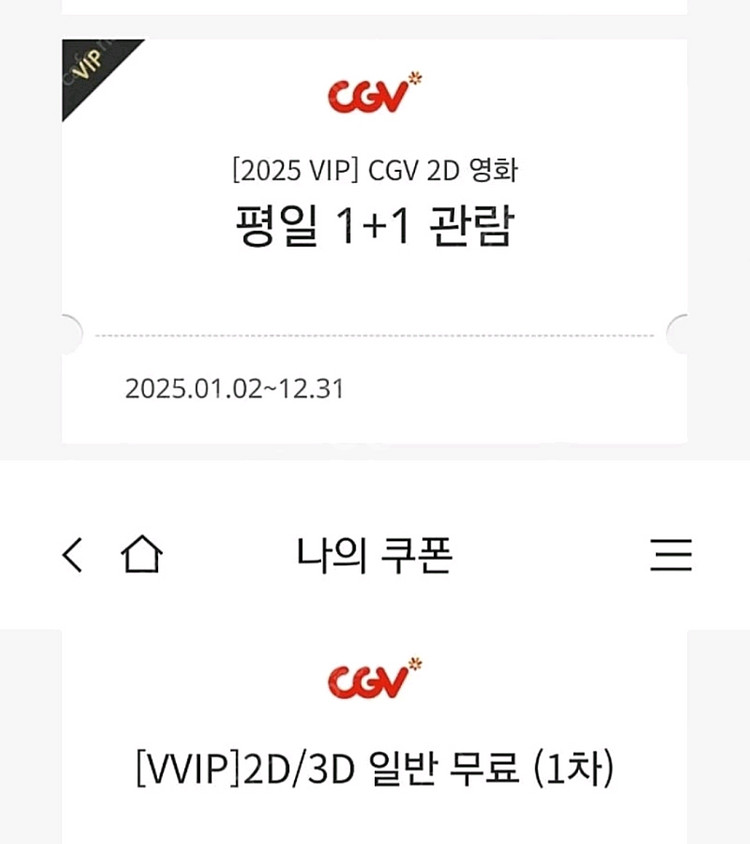Screen dimensions: 750x844
Task: Tap the back arrow chevron
Action: click(x=71, y=556)
